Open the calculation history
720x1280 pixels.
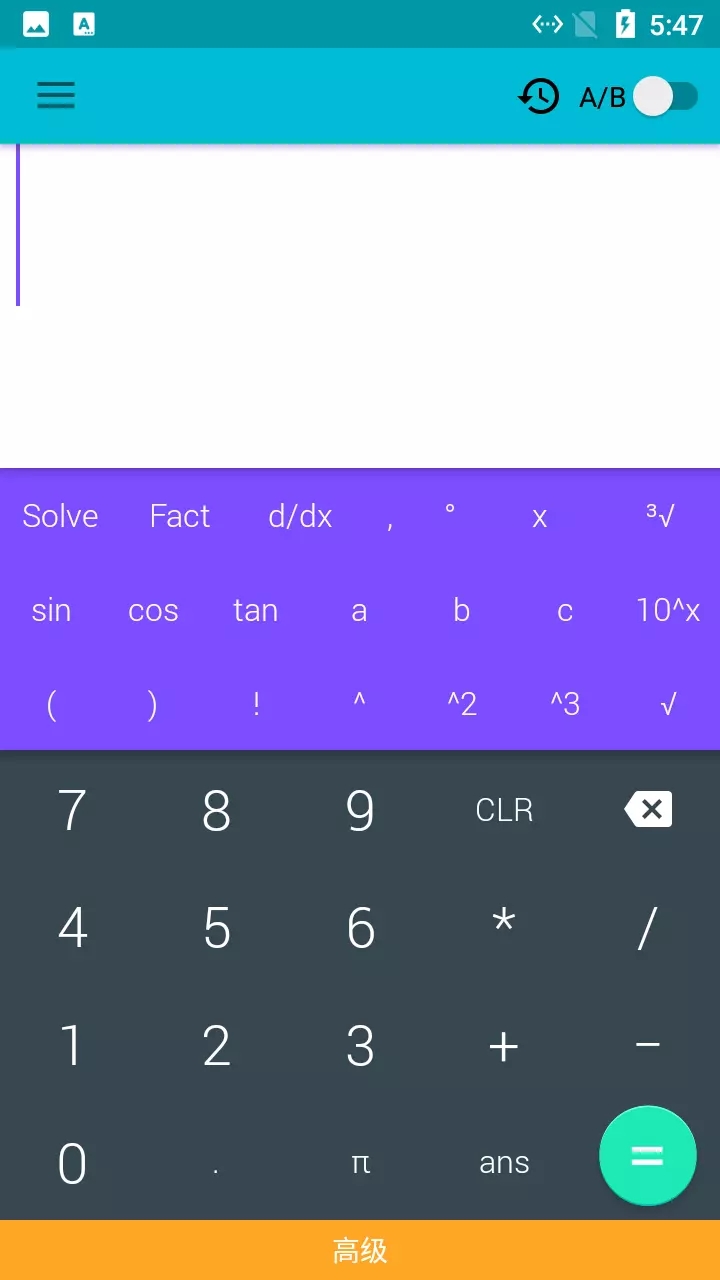point(539,97)
